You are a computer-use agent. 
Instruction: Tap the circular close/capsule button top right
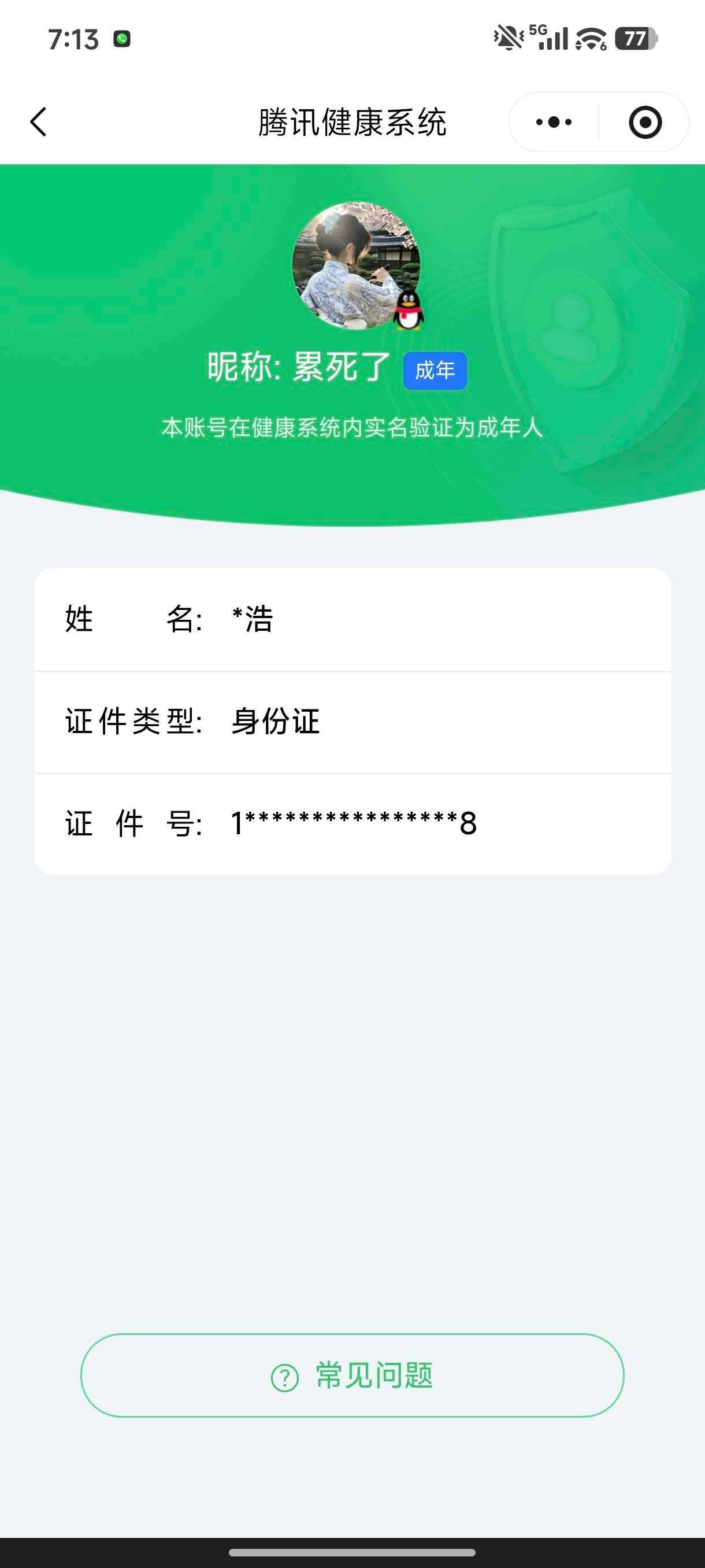coord(645,122)
